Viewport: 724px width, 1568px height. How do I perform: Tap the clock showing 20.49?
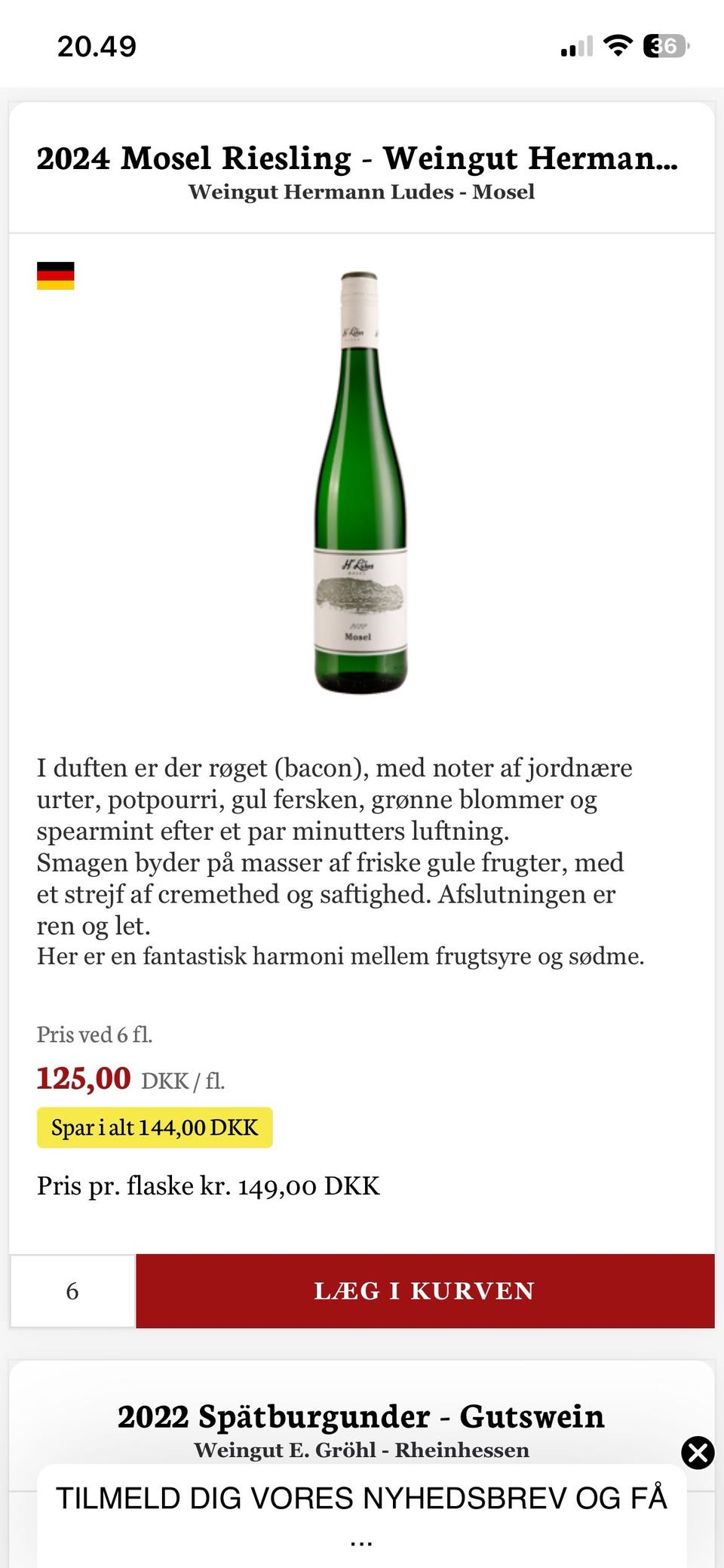[x=97, y=46]
